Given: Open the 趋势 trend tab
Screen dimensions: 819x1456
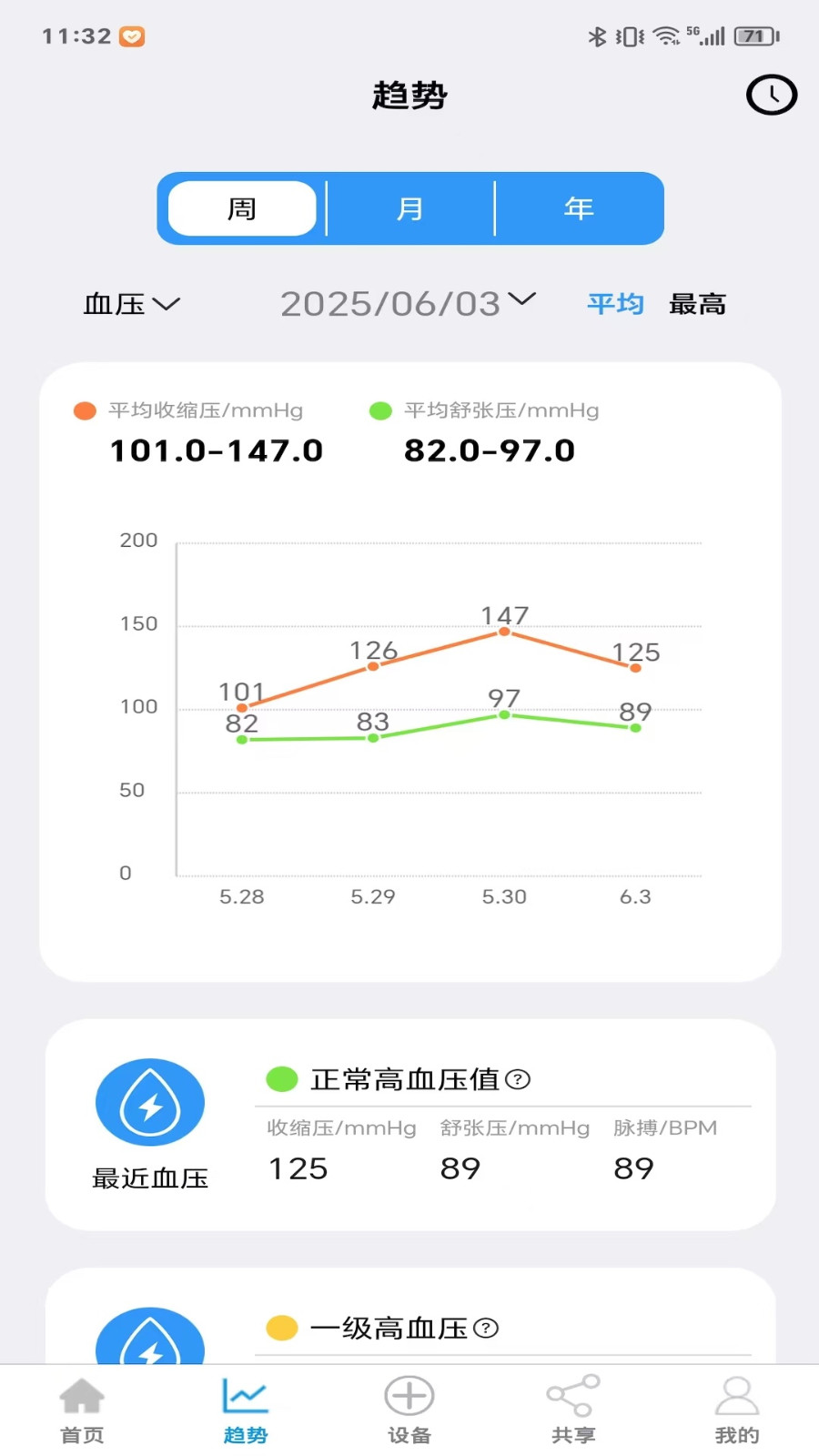Looking at the screenshot, I should (246, 1411).
